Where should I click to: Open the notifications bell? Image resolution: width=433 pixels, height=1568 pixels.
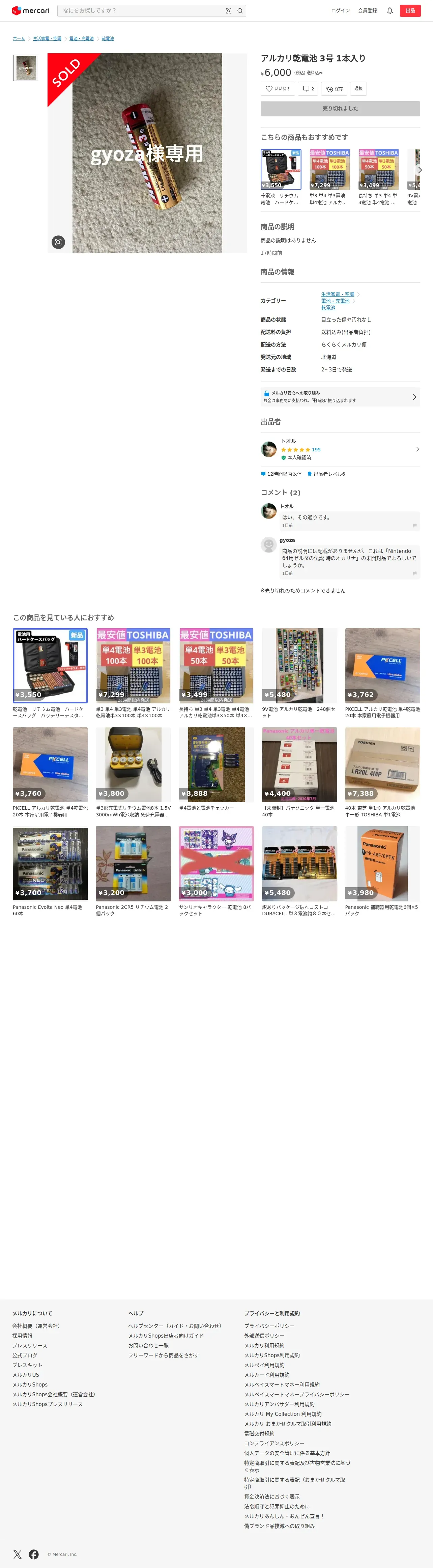[390, 10]
